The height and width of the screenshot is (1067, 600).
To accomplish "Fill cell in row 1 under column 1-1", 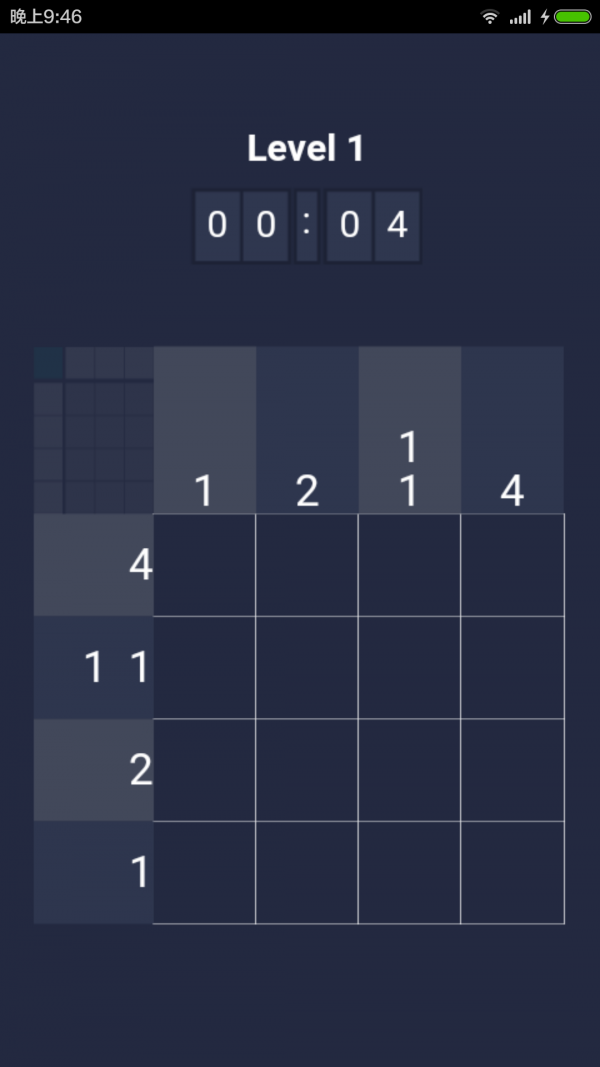I will pos(409,872).
